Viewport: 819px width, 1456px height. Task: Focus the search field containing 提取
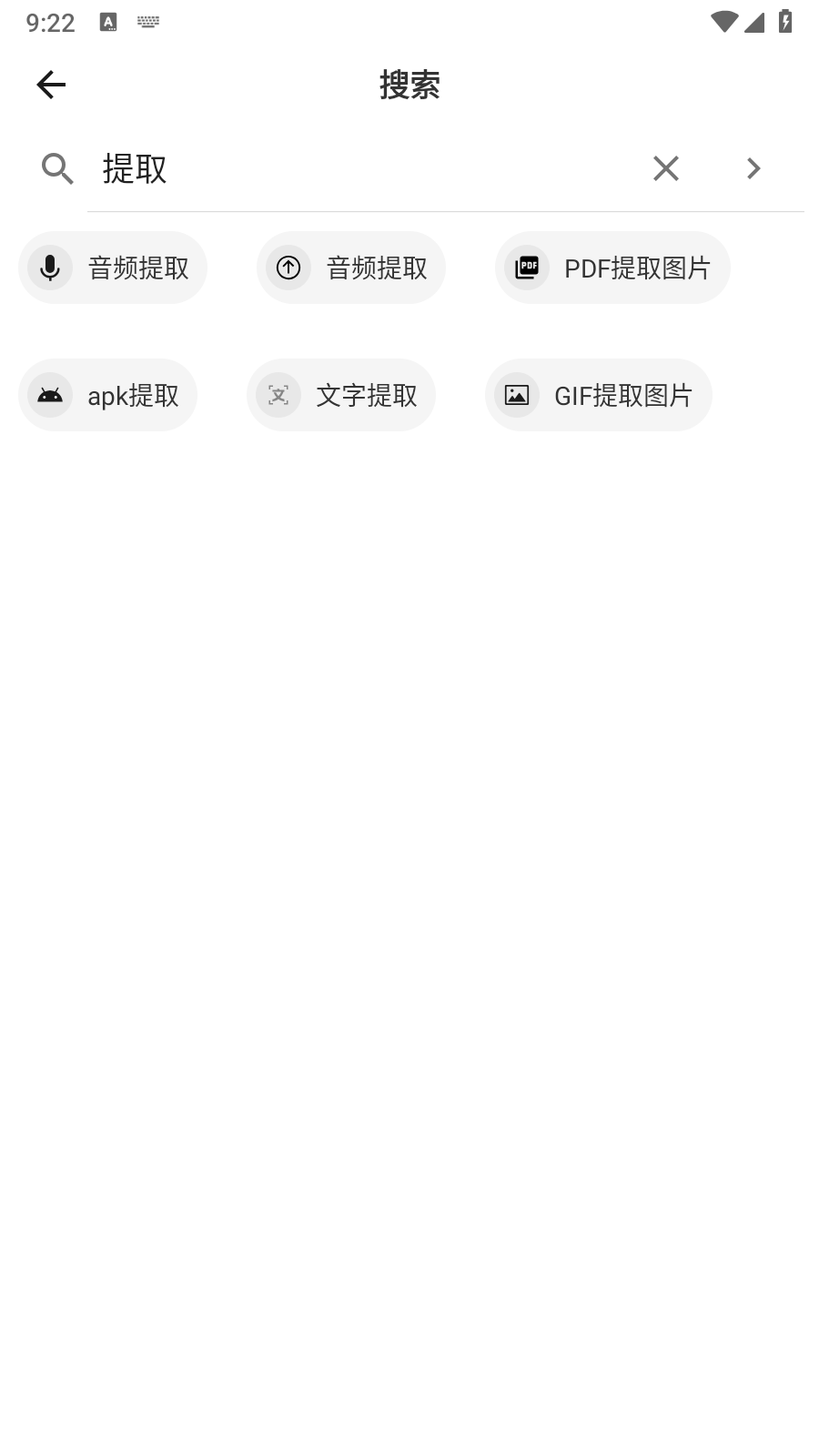[x=364, y=169]
